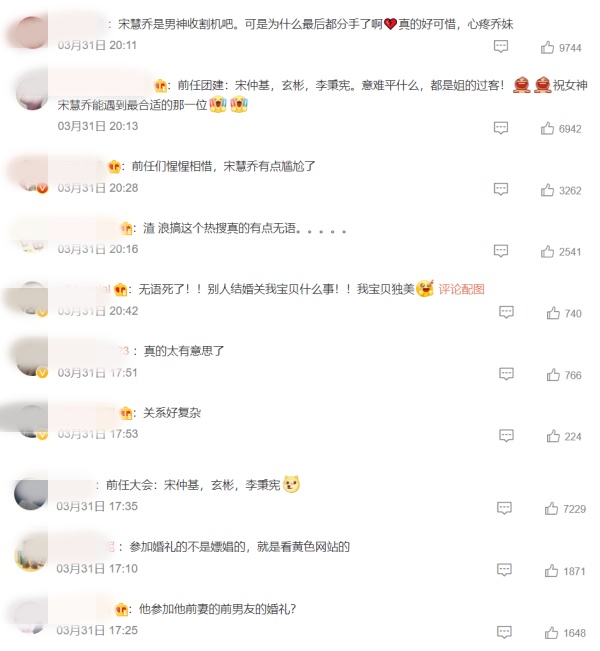This screenshot has height=651, width=600.
Task: Reply to the 无语死了 comment
Action: pyautogui.click(x=506, y=313)
